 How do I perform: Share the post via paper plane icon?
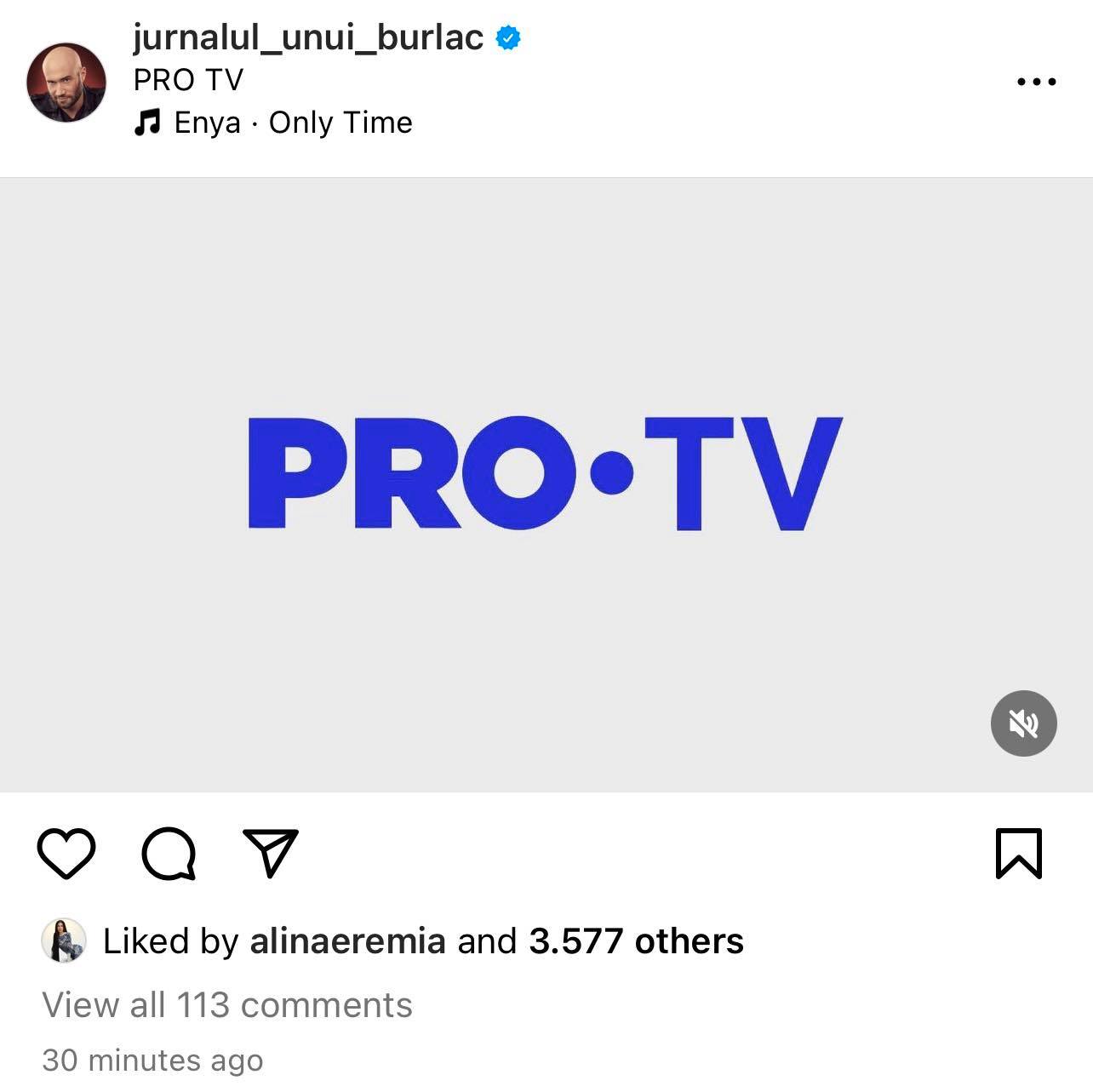pyautogui.click(x=271, y=853)
